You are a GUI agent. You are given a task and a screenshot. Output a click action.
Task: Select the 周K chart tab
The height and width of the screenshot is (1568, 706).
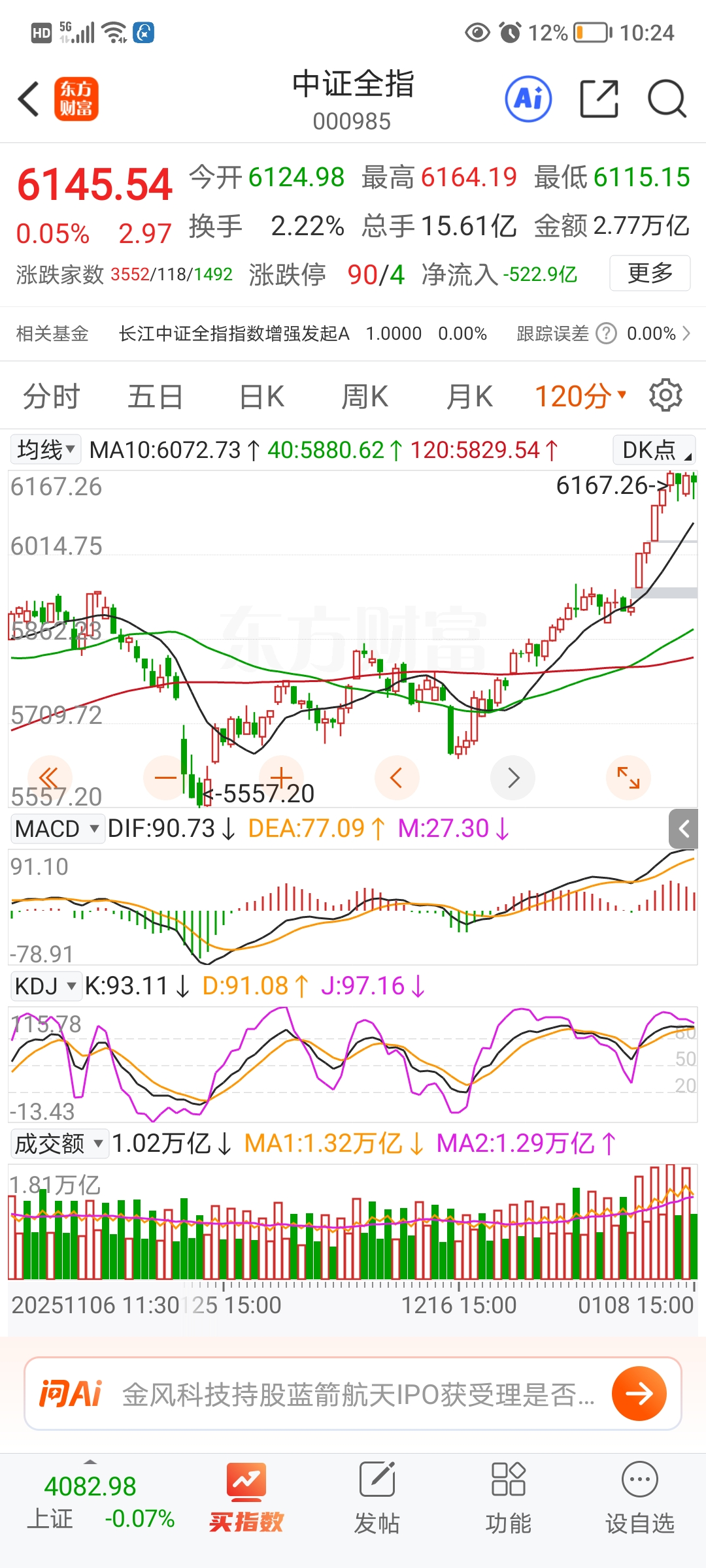365,397
